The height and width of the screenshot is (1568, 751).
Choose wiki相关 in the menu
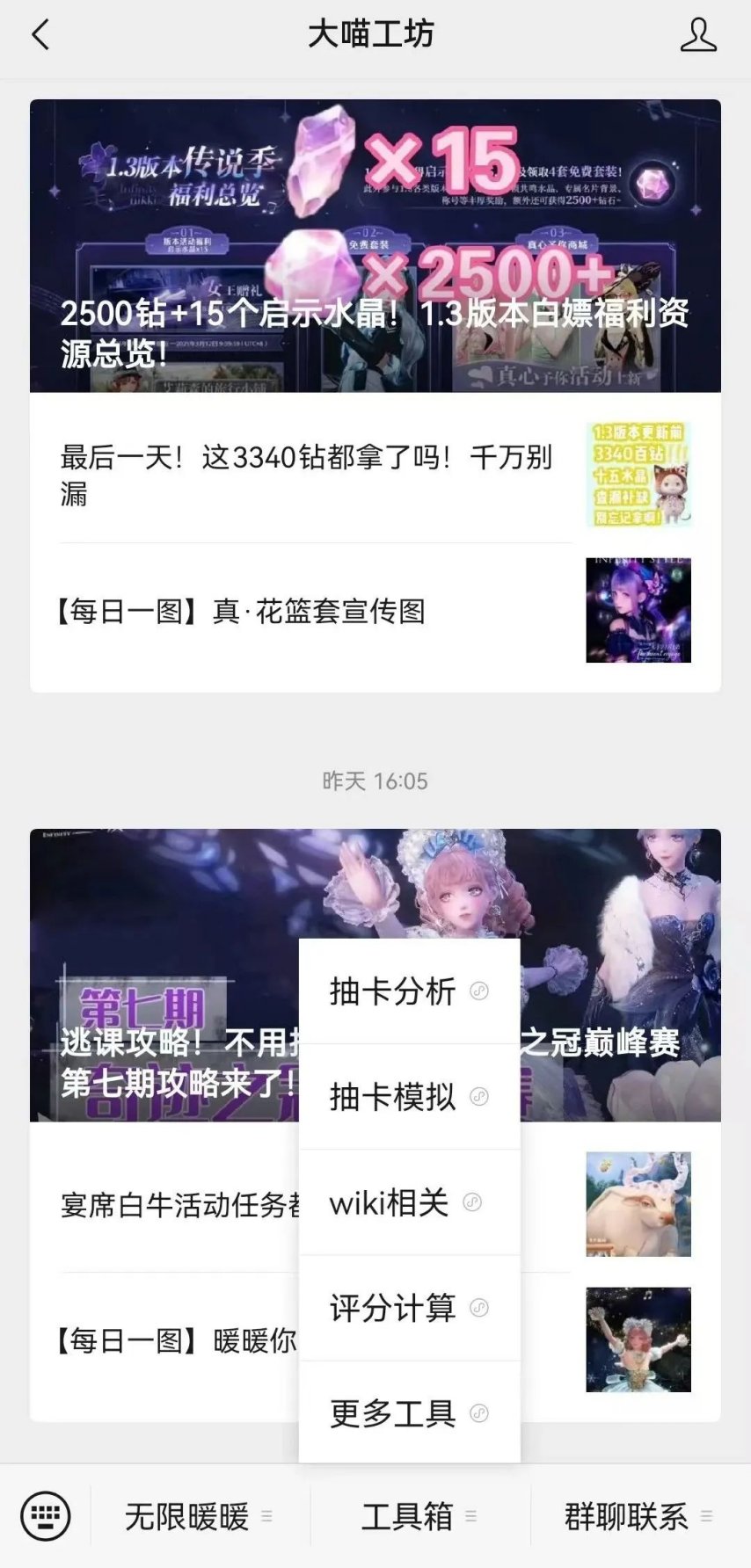tap(409, 1202)
